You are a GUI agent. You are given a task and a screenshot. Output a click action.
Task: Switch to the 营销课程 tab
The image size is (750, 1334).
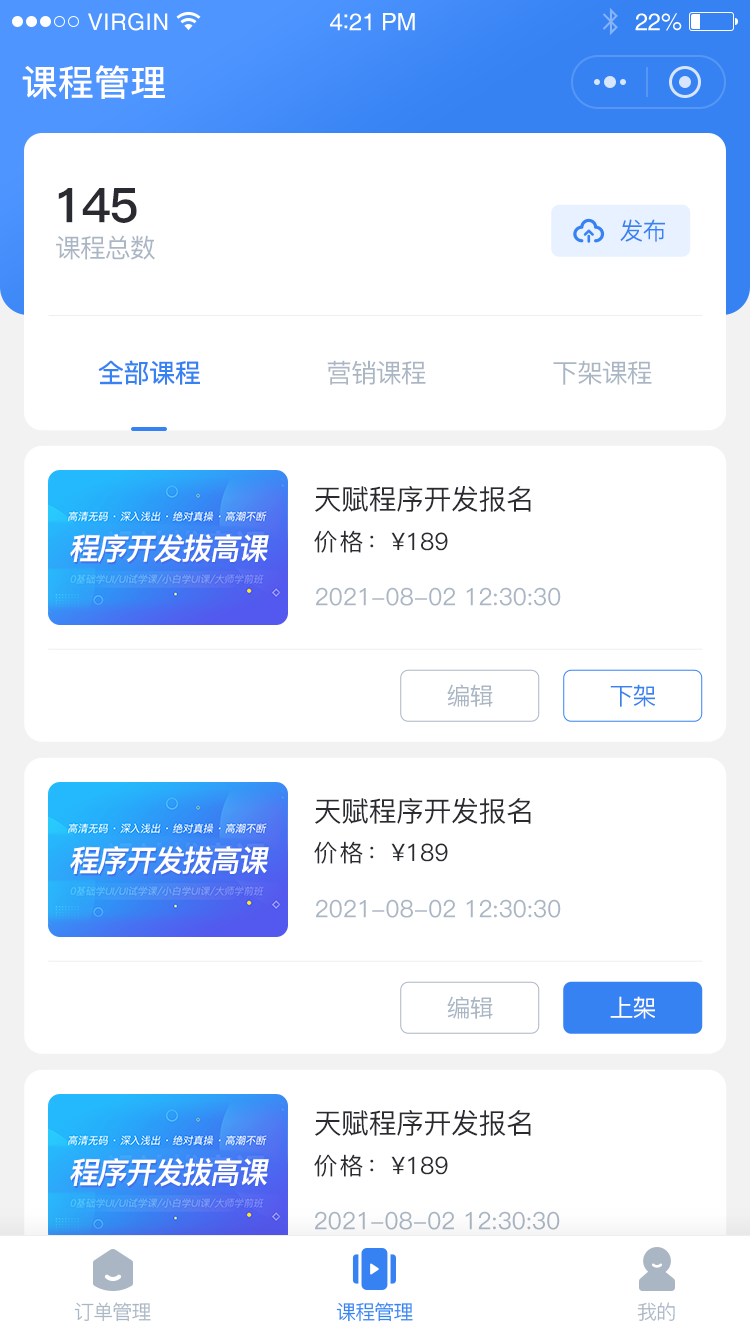375,373
